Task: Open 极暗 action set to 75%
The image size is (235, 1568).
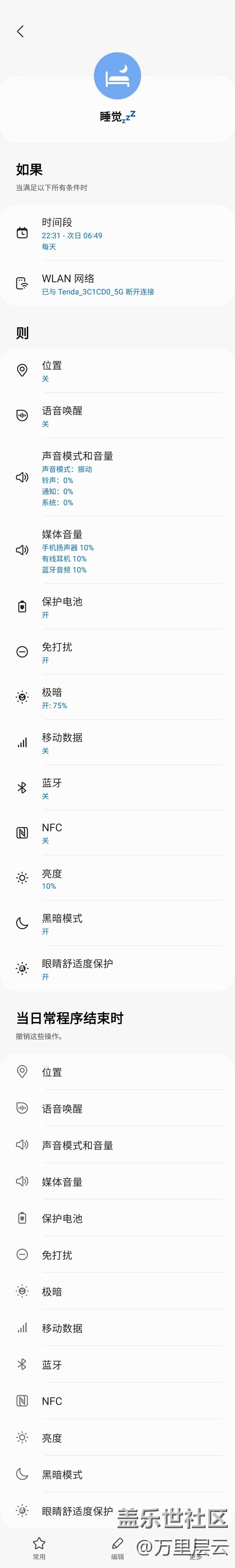Action: (117, 698)
